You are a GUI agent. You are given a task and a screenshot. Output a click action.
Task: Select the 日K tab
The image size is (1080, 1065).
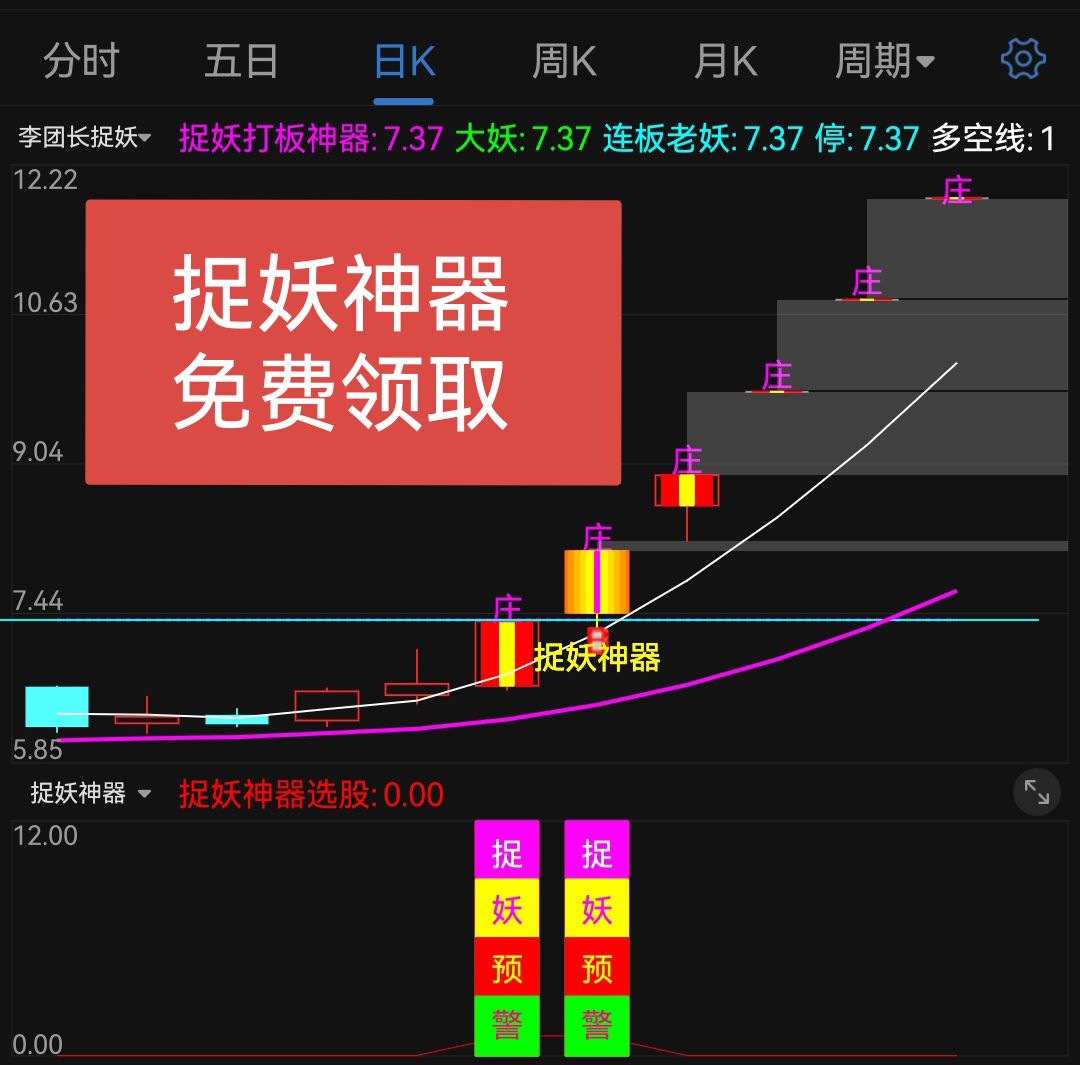pos(404,62)
